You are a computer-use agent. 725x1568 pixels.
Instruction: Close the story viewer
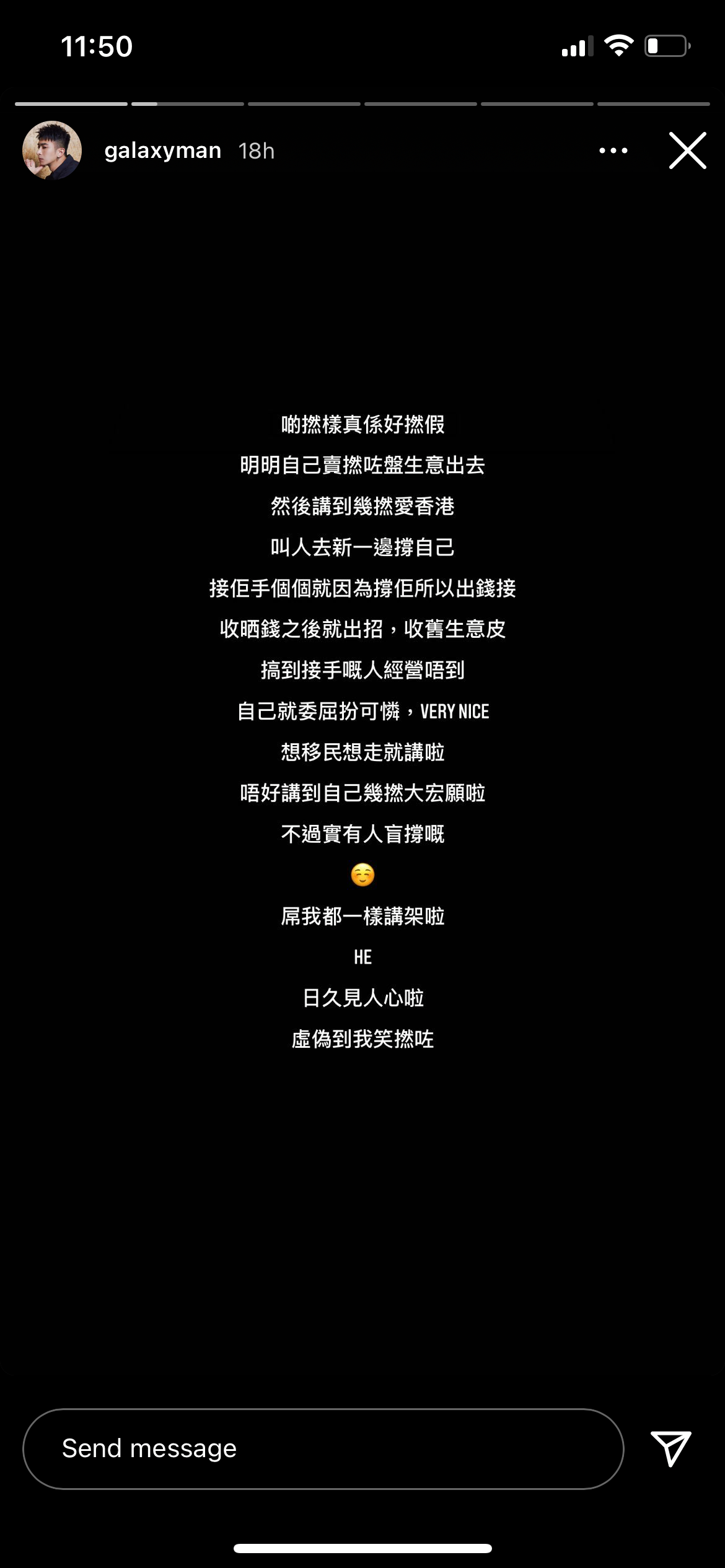[x=687, y=150]
